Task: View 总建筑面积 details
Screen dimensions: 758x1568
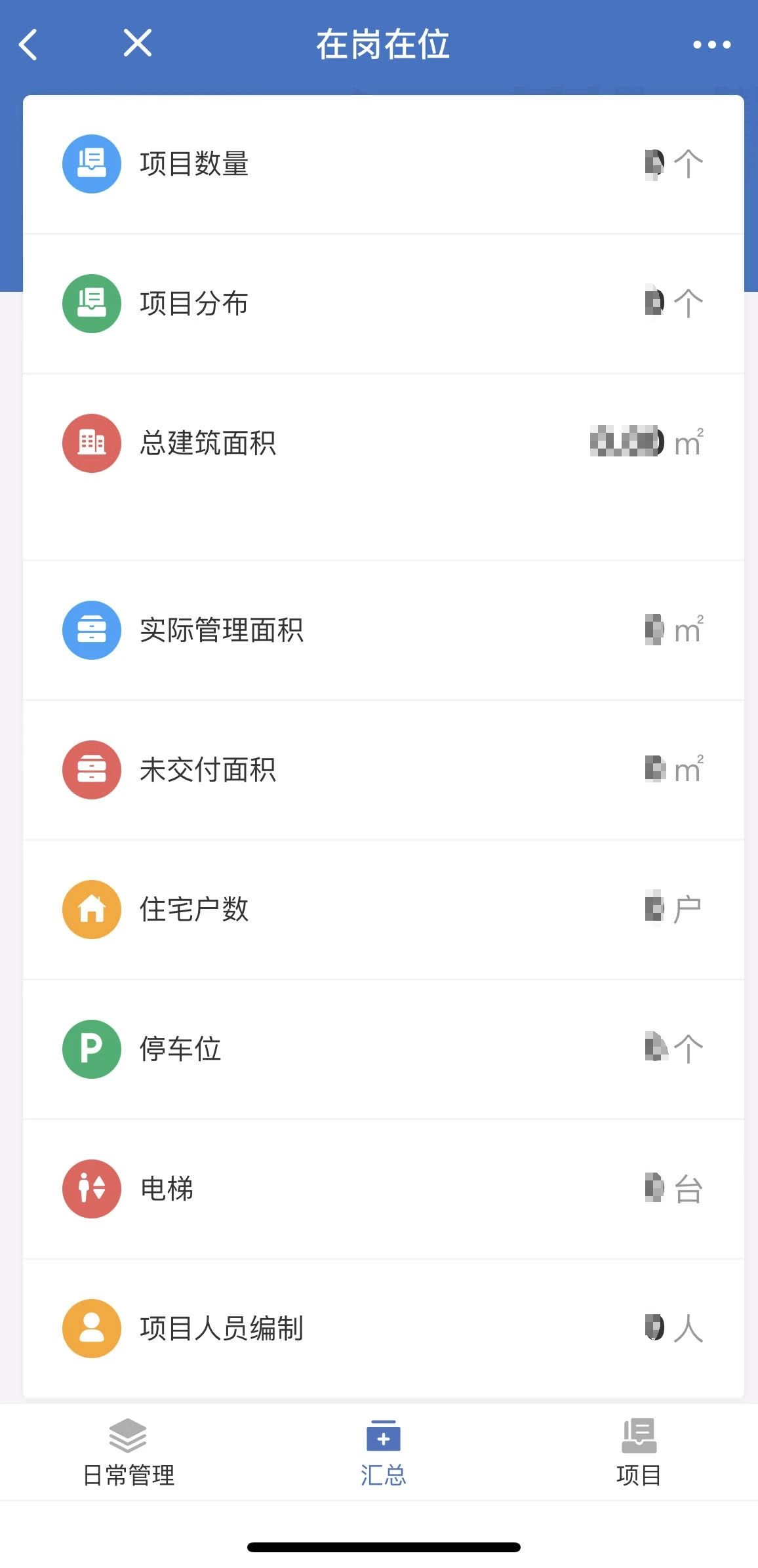Action: [384, 467]
